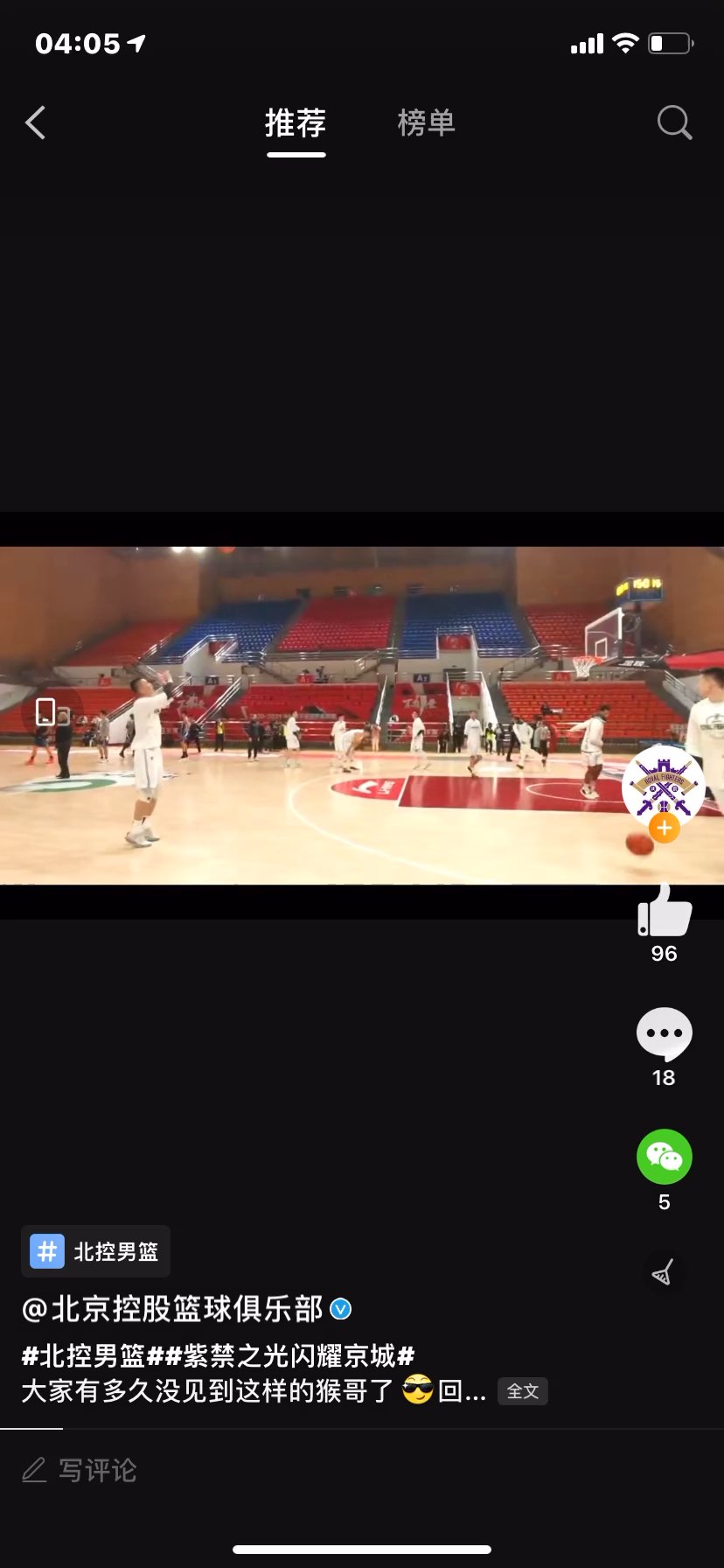Follow account via orange plus badge
Viewport: 724px width, 1568px height.
(x=665, y=828)
